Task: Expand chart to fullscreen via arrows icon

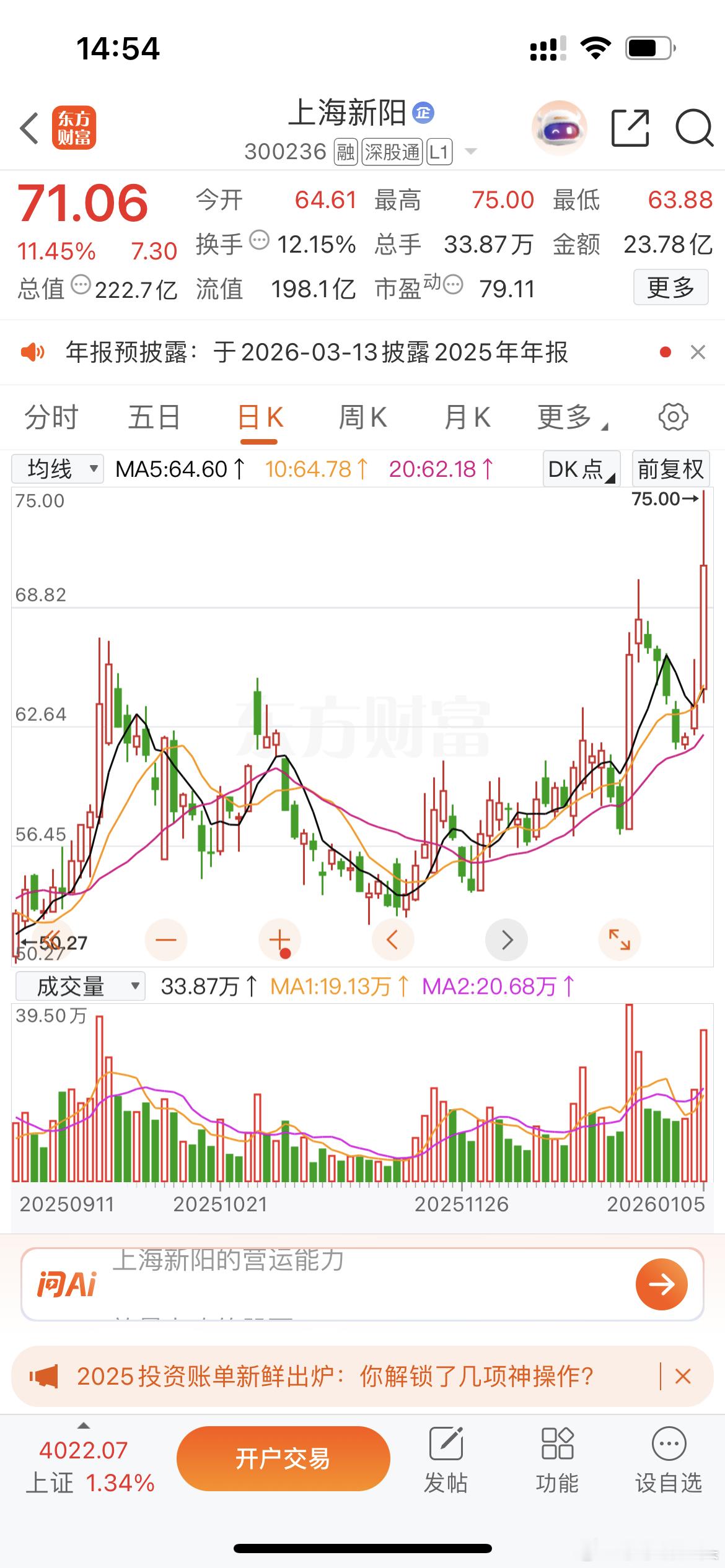Action: click(x=620, y=939)
